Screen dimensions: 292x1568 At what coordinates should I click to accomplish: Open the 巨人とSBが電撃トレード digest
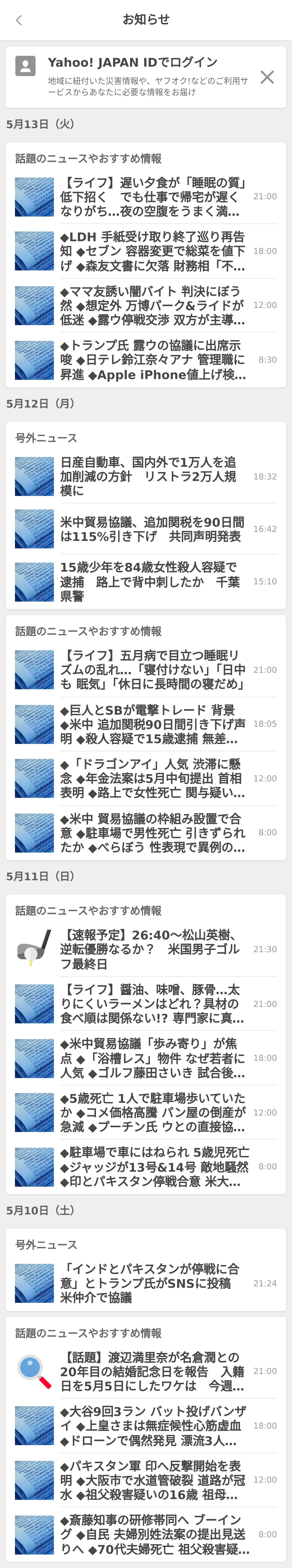coord(152,724)
